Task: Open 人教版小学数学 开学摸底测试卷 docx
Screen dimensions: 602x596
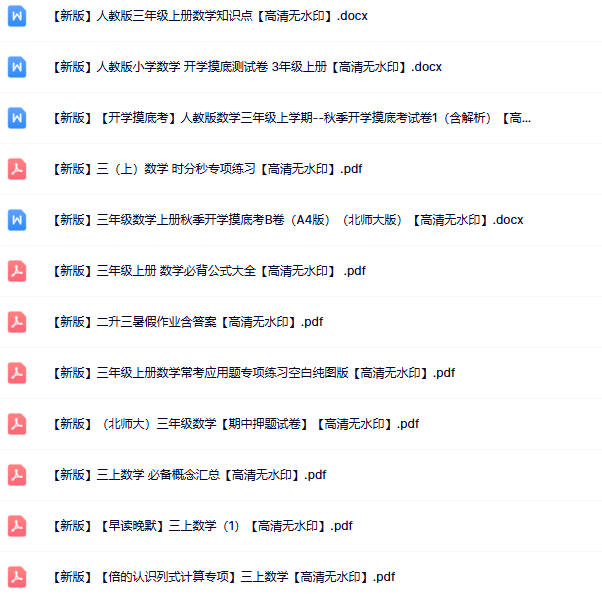Action: click(245, 67)
